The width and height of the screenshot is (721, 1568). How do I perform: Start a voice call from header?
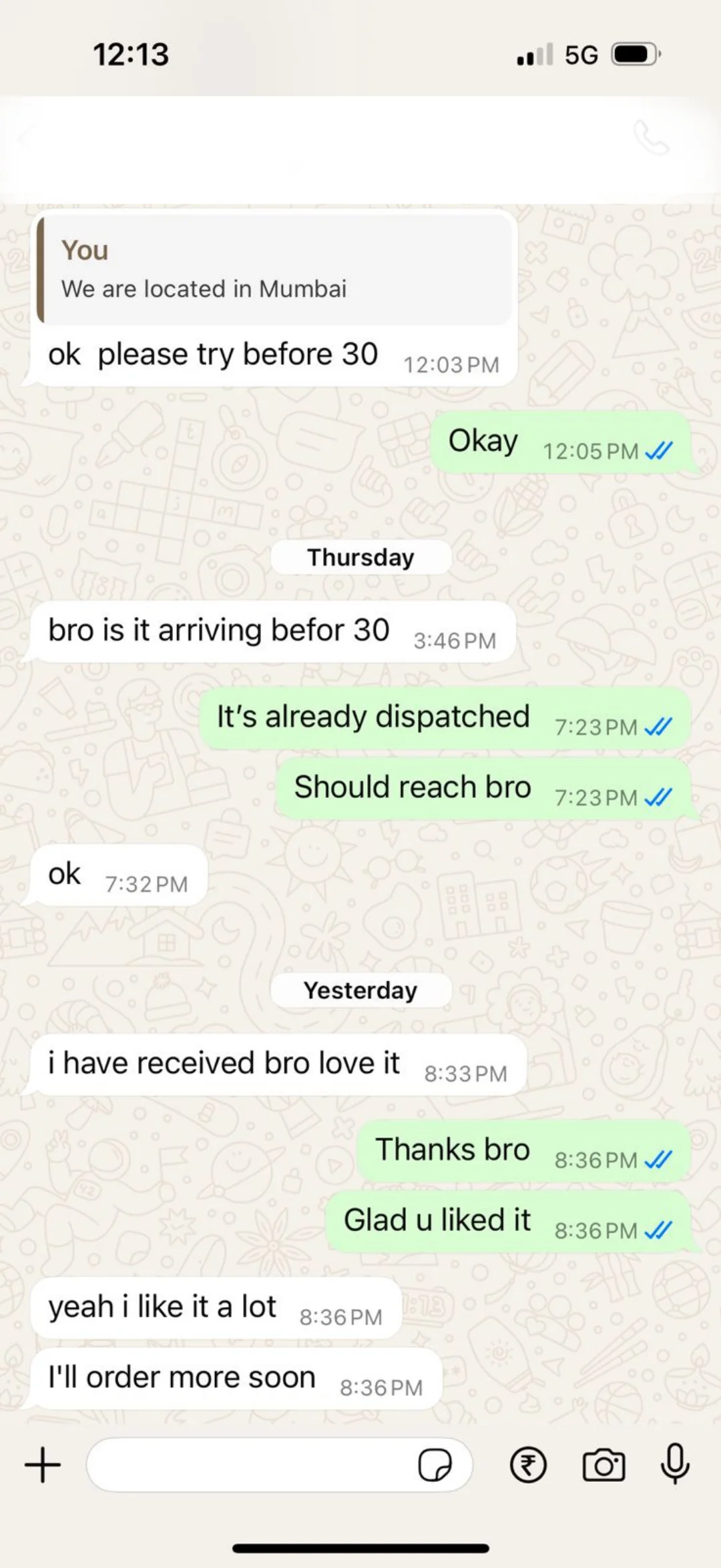(x=651, y=138)
